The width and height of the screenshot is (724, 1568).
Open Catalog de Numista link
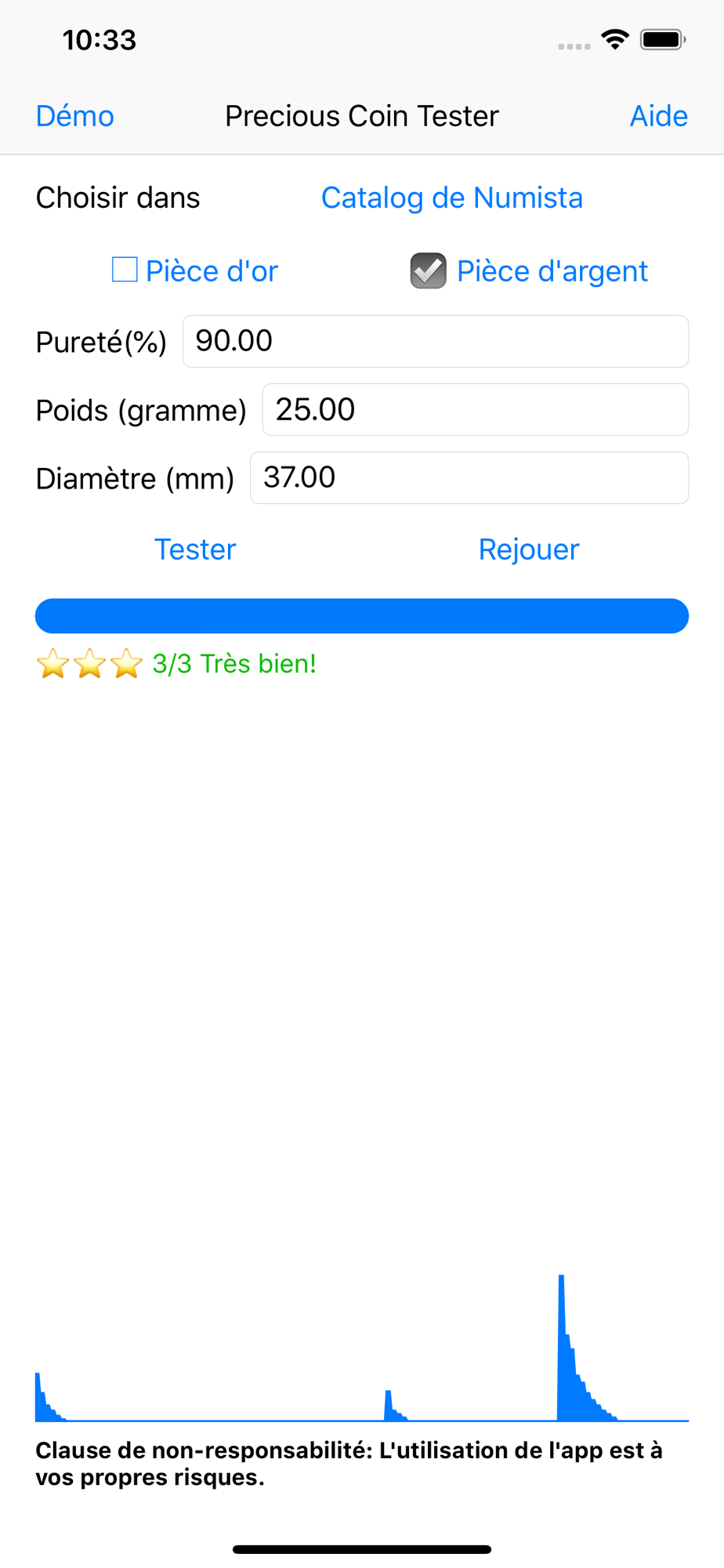452,198
